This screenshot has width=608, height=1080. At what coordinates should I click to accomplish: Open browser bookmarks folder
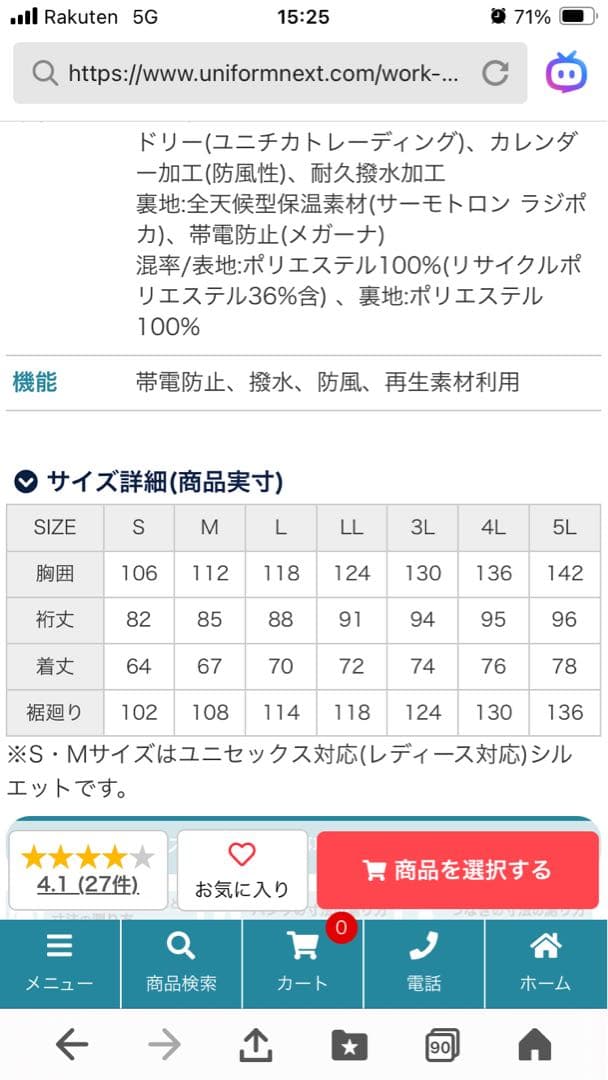[349, 1045]
